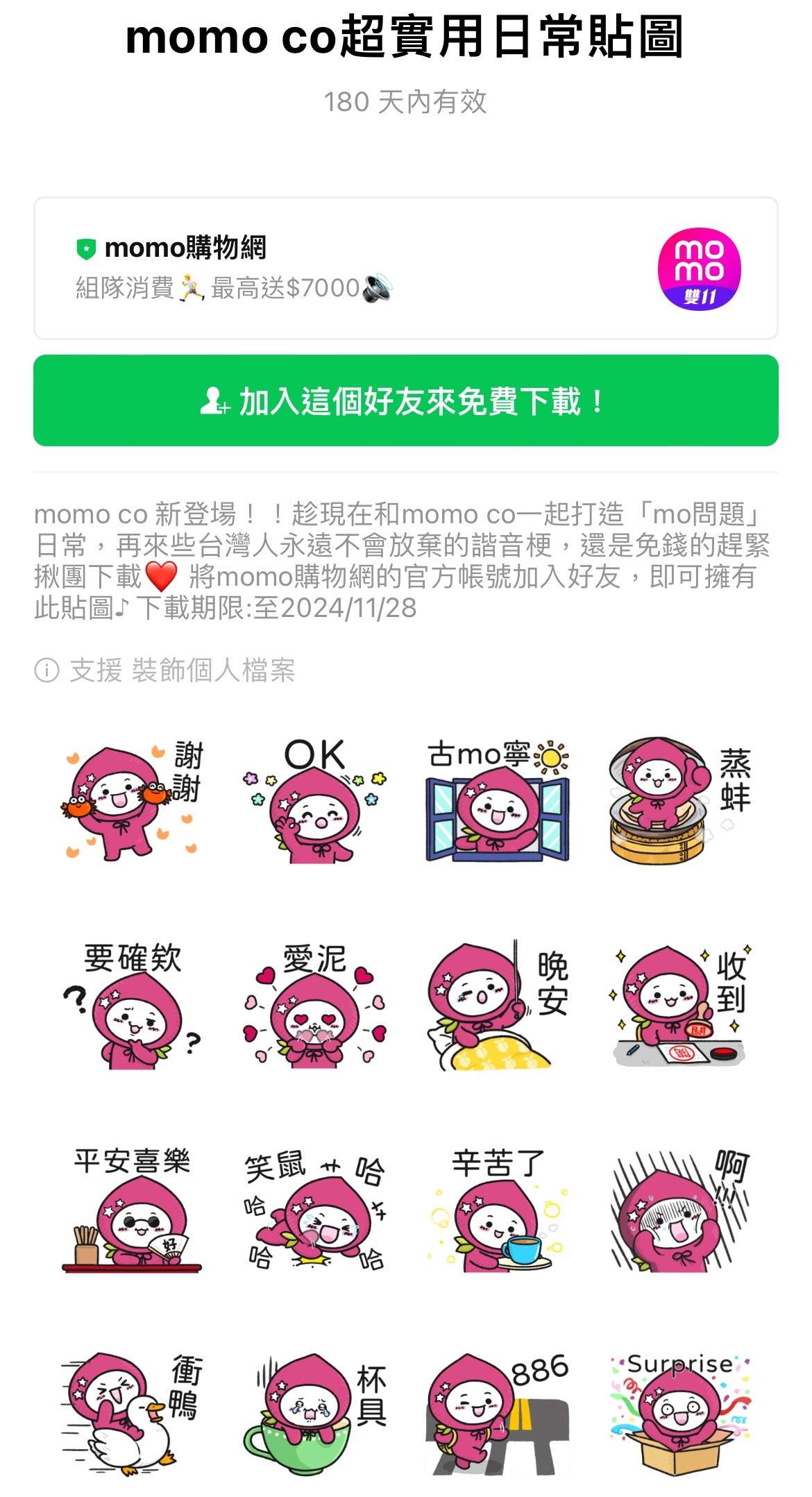Preview the OK sticker

click(314, 802)
